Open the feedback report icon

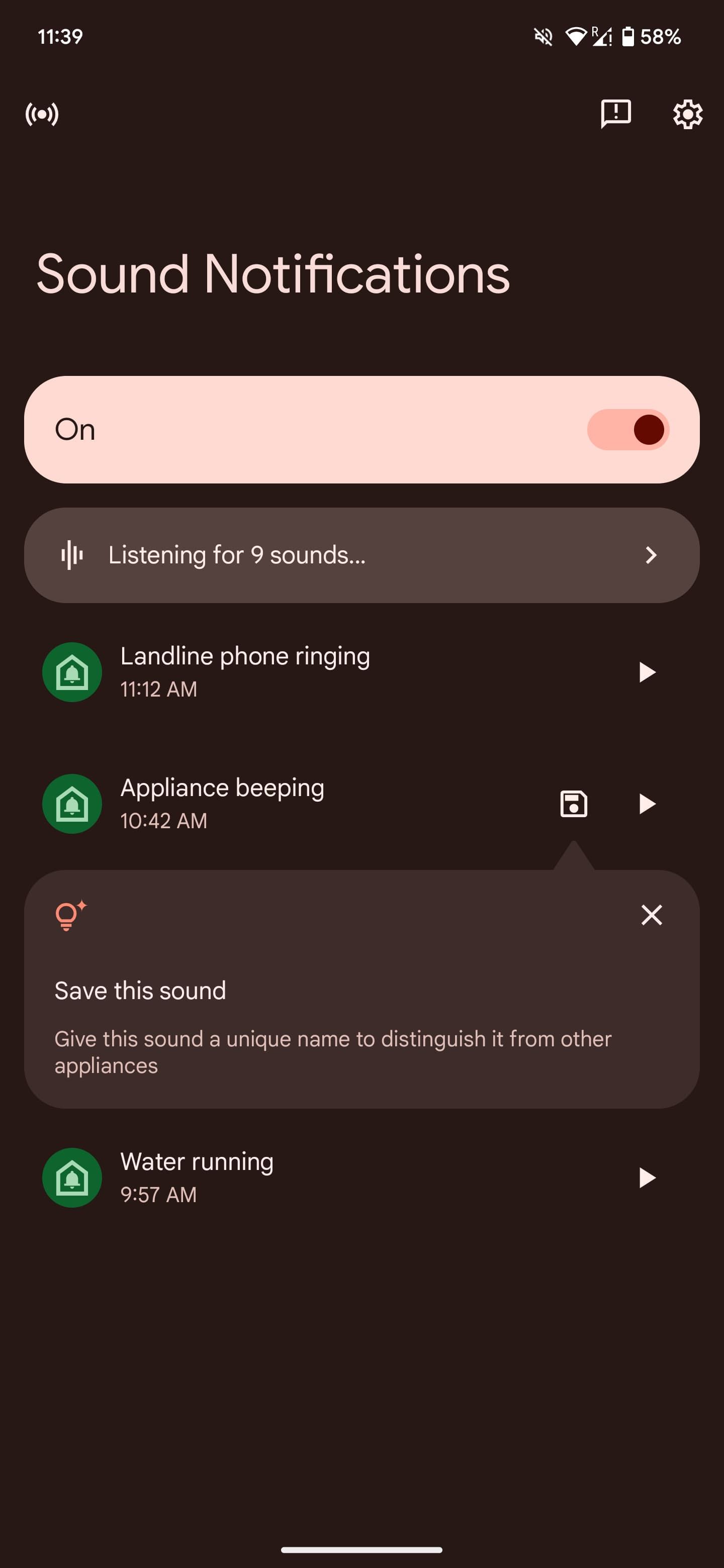[x=615, y=114]
